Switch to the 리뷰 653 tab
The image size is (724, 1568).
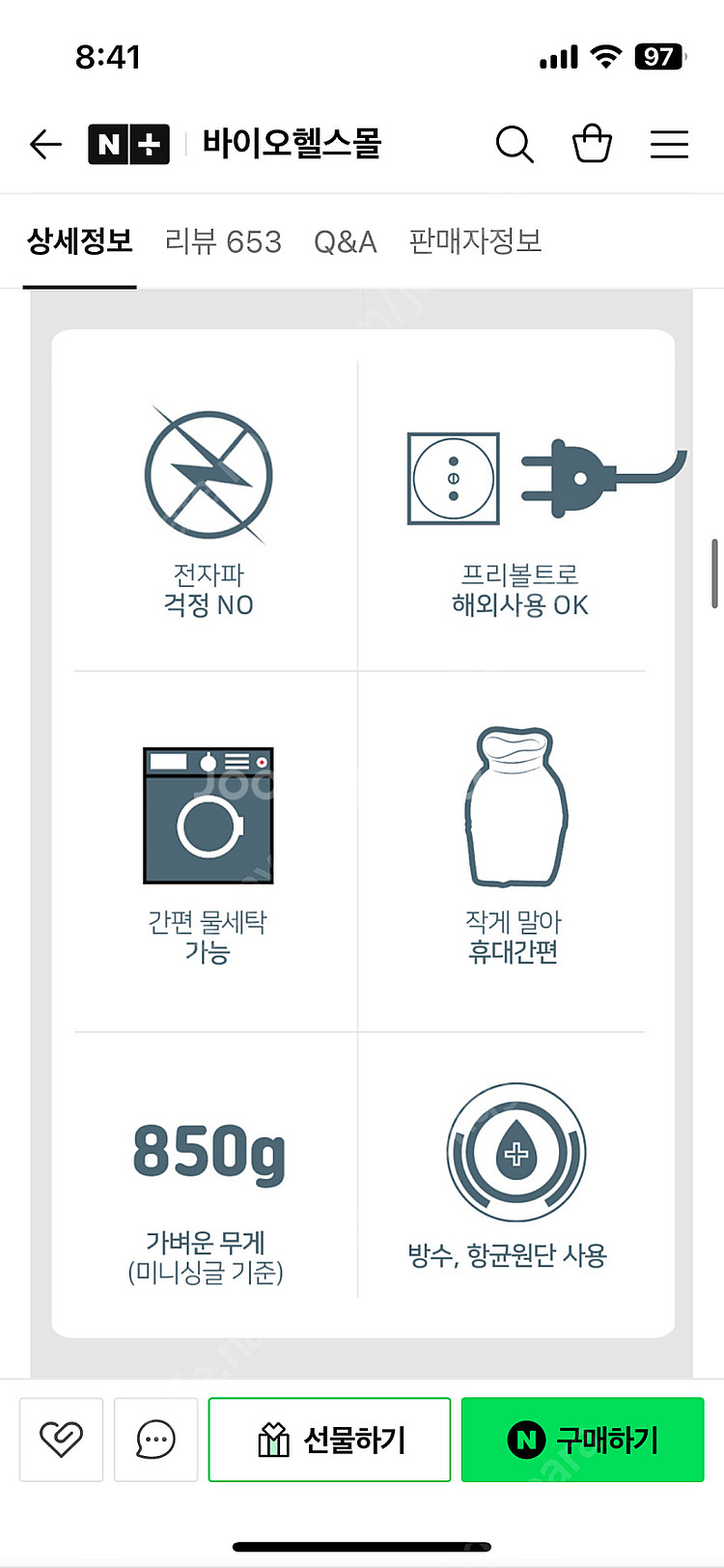point(223,241)
